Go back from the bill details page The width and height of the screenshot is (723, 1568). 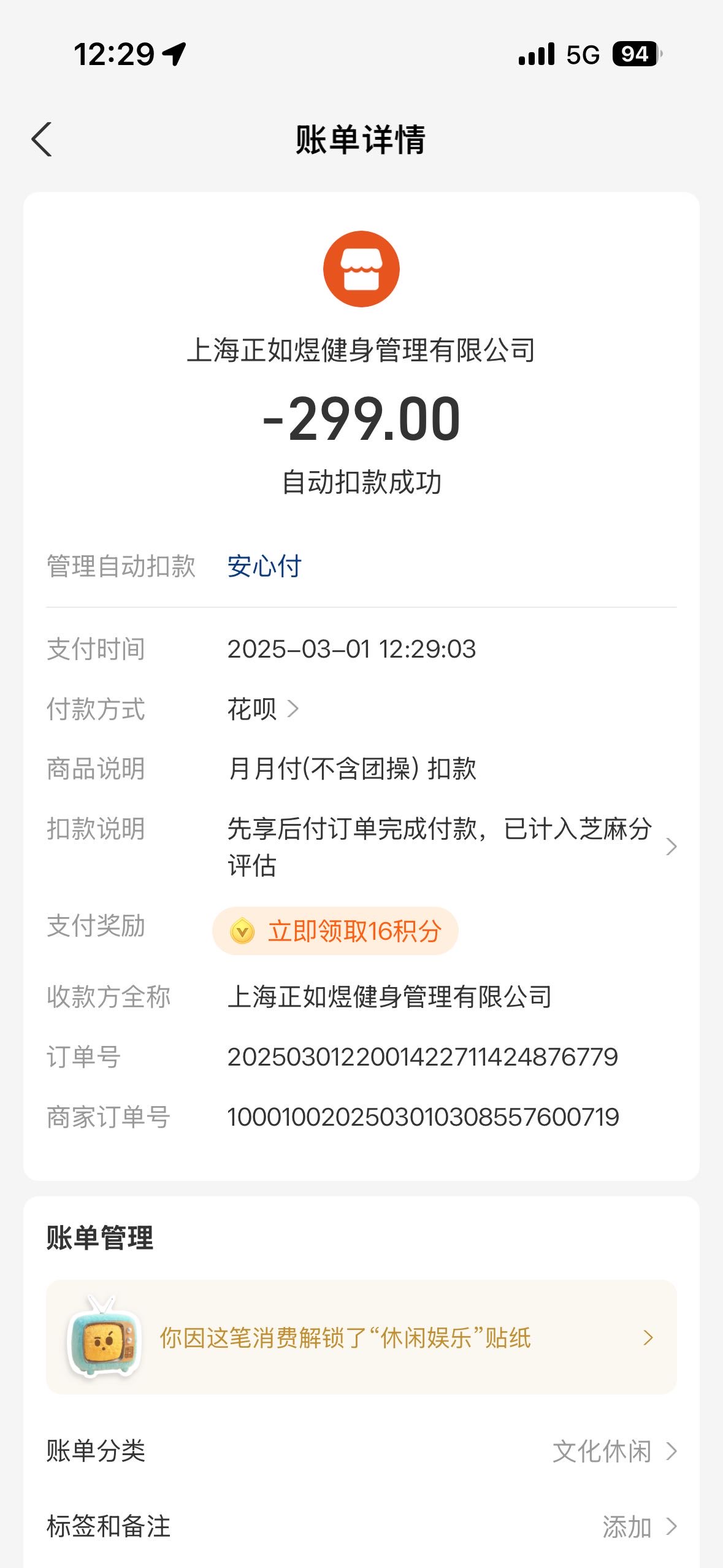42,139
